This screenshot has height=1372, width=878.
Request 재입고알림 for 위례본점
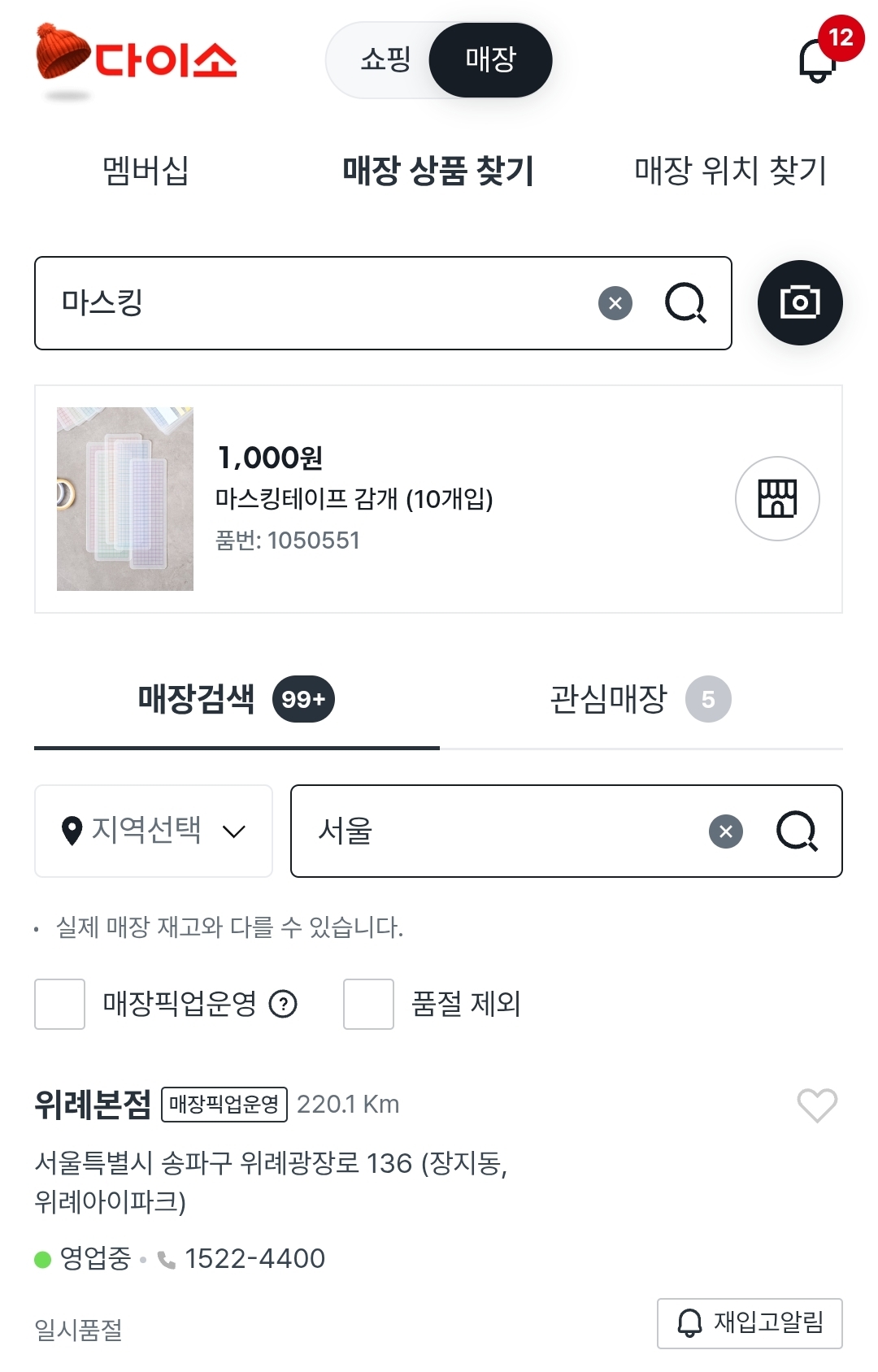coord(750,1323)
